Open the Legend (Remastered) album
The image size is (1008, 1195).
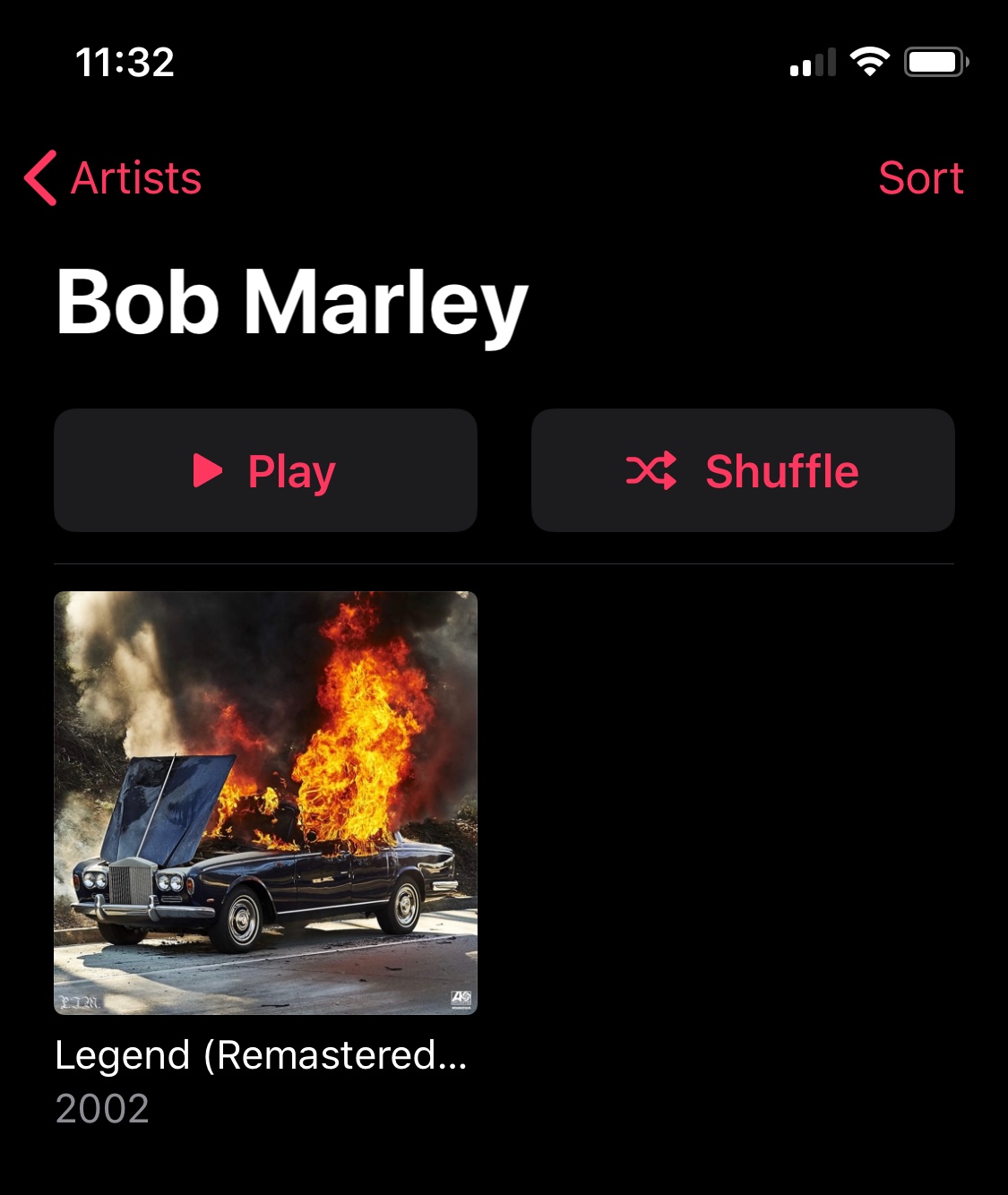(x=265, y=803)
